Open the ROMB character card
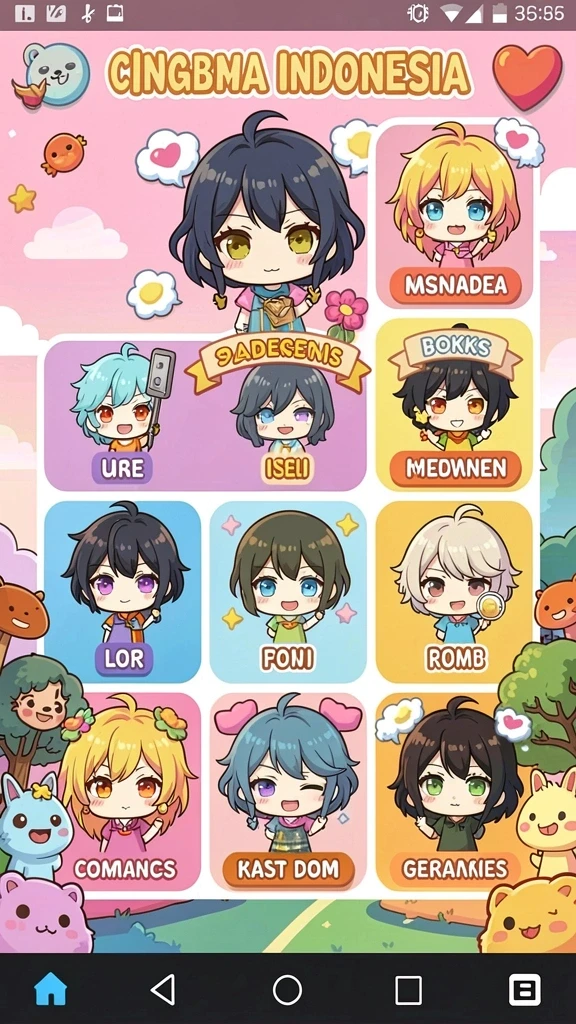Image resolution: width=576 pixels, height=1024 pixels. coord(455,592)
